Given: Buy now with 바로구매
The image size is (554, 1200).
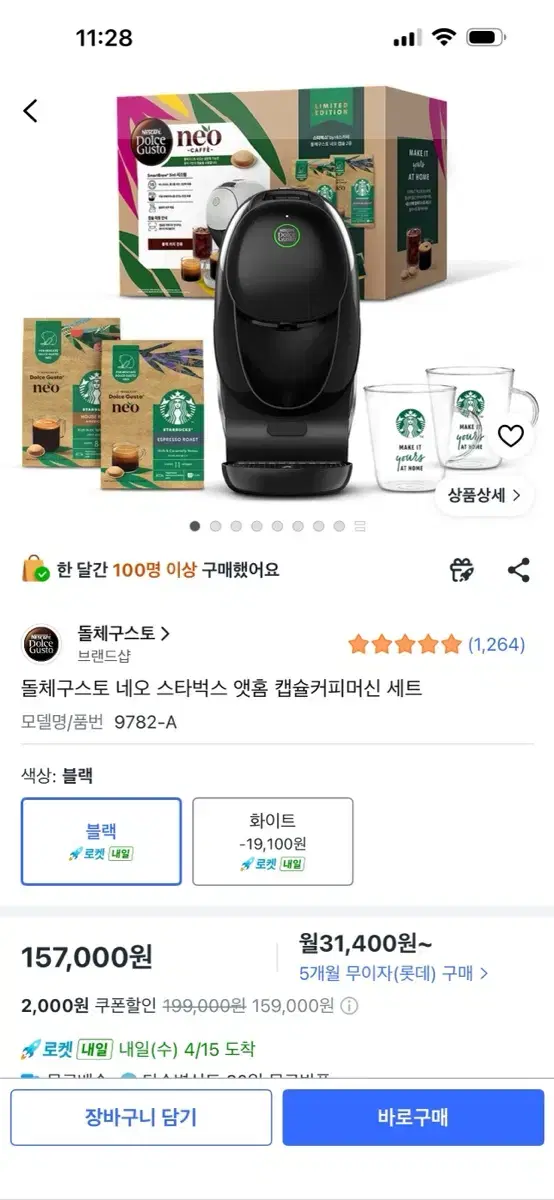Looking at the screenshot, I should coord(413,1117).
